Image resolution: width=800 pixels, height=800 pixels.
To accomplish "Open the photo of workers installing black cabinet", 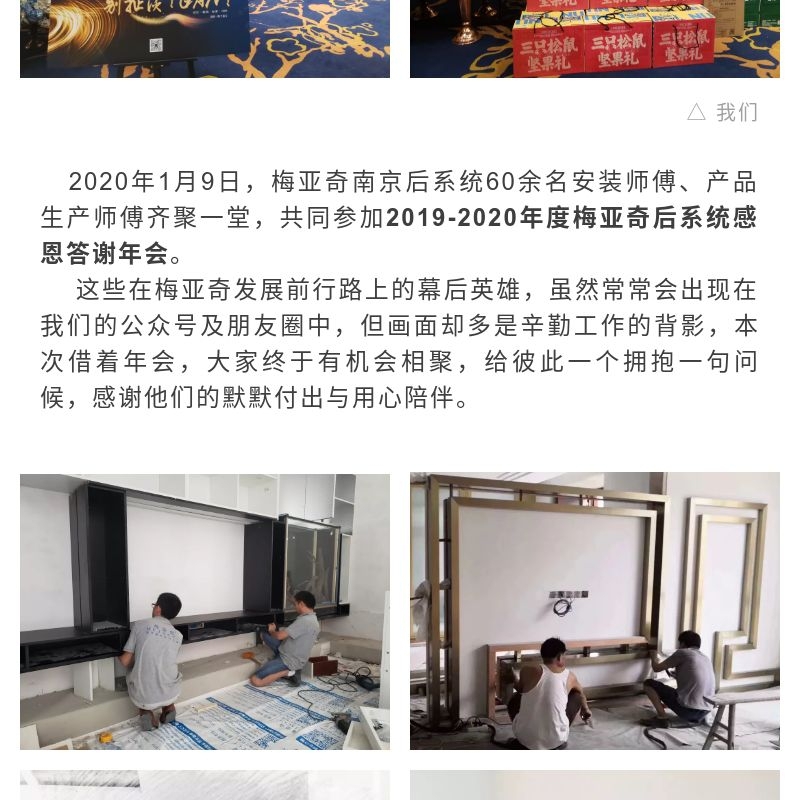I will (x=205, y=611).
